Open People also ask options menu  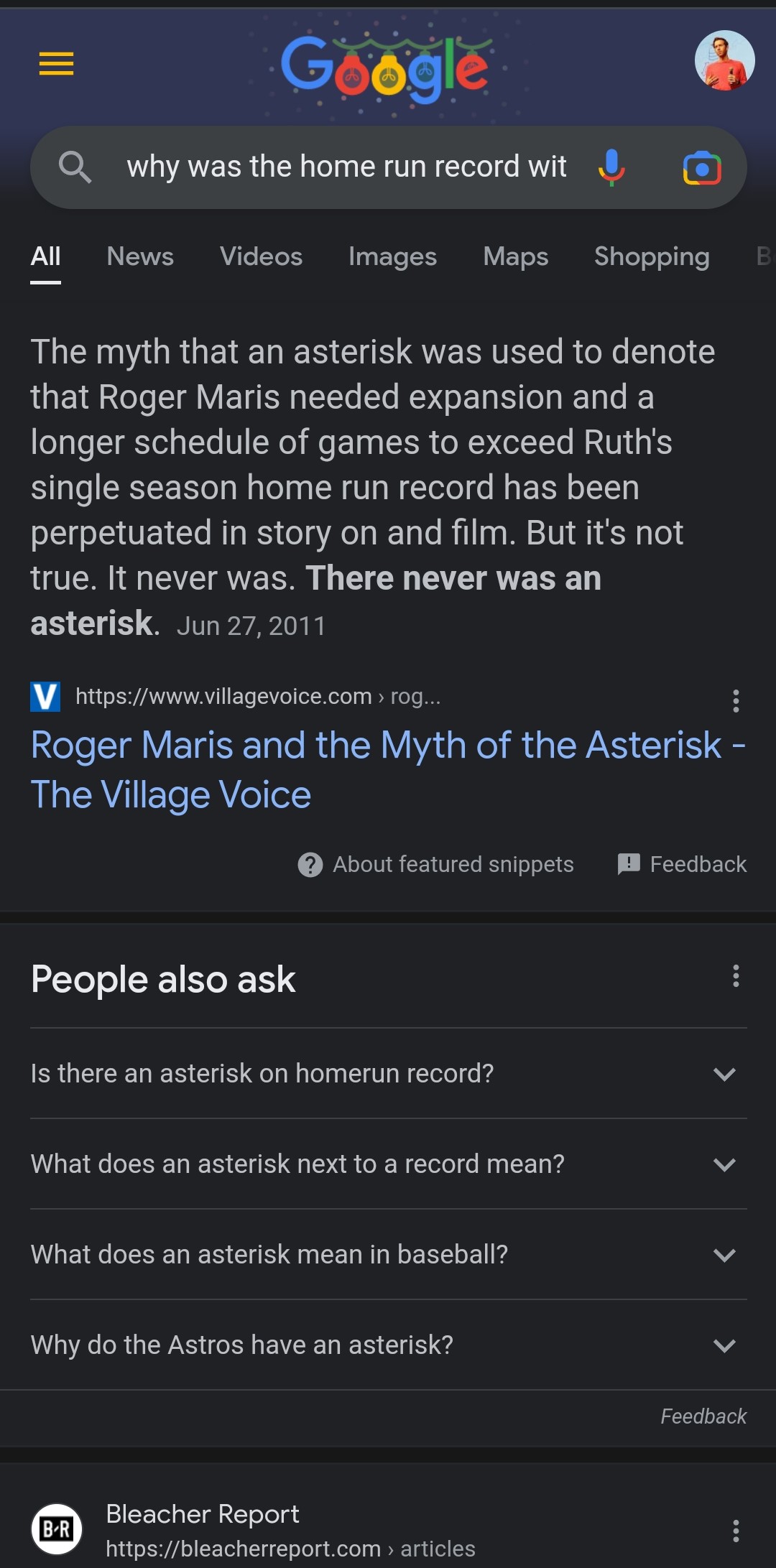[736, 976]
